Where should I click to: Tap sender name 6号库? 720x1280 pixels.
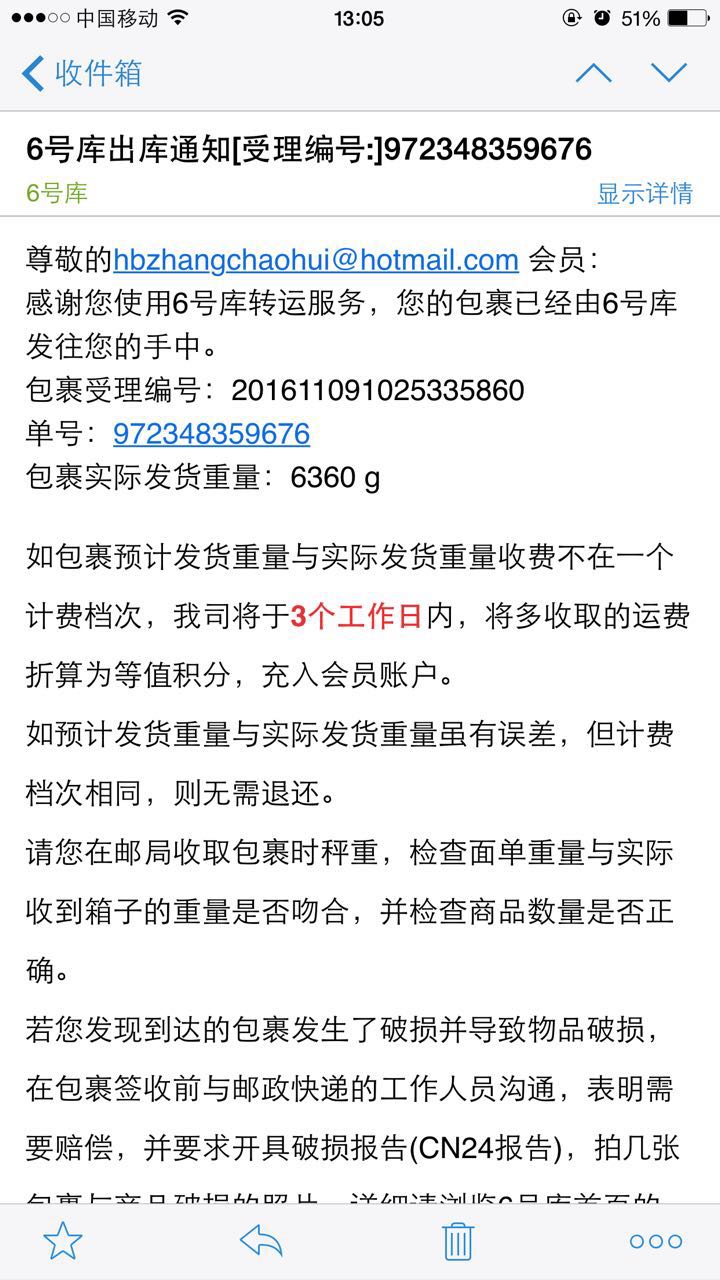57,193
